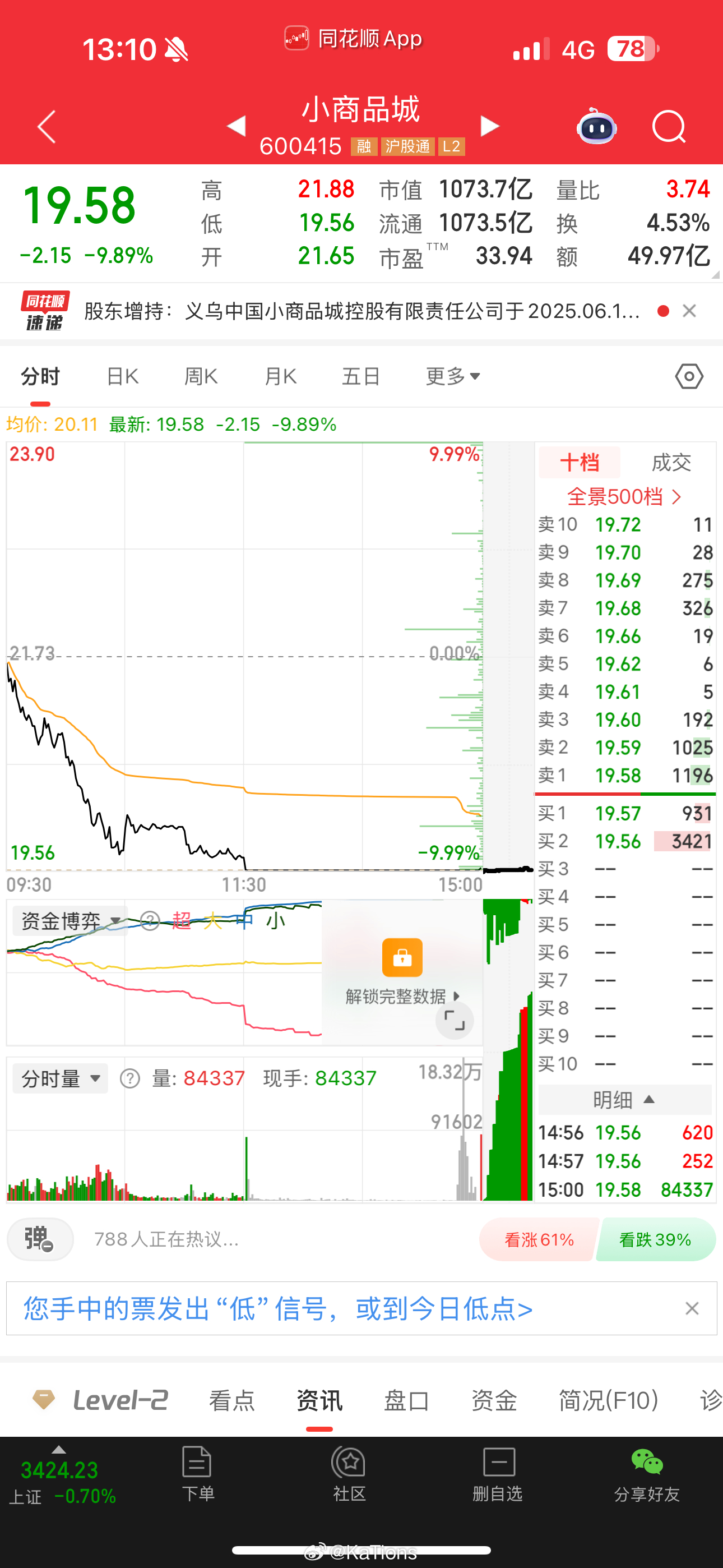Switch to the 日K daily chart tab
The image size is (723, 1568).
pos(122,376)
